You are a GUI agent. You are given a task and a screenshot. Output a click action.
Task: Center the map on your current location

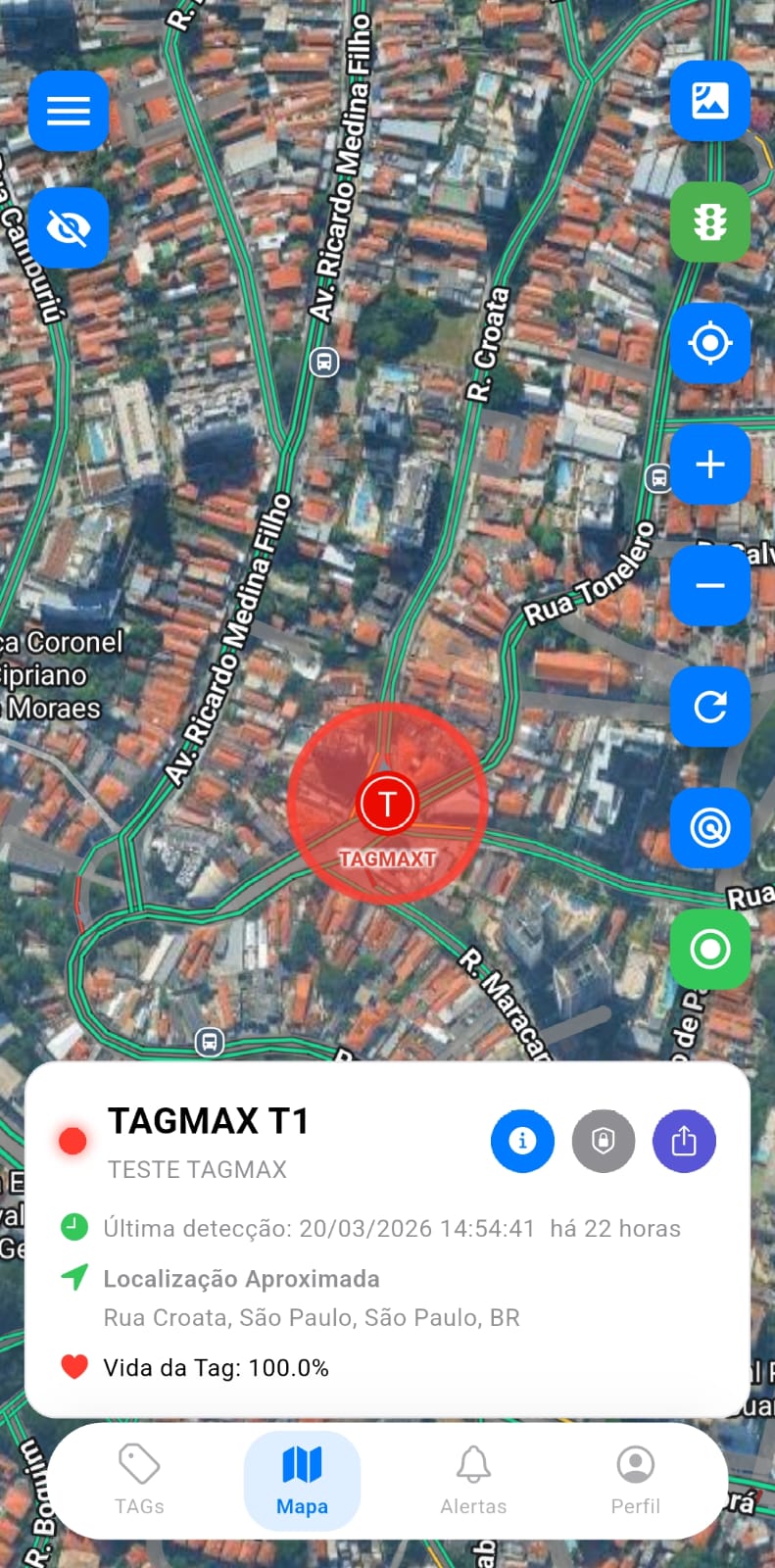[710, 343]
